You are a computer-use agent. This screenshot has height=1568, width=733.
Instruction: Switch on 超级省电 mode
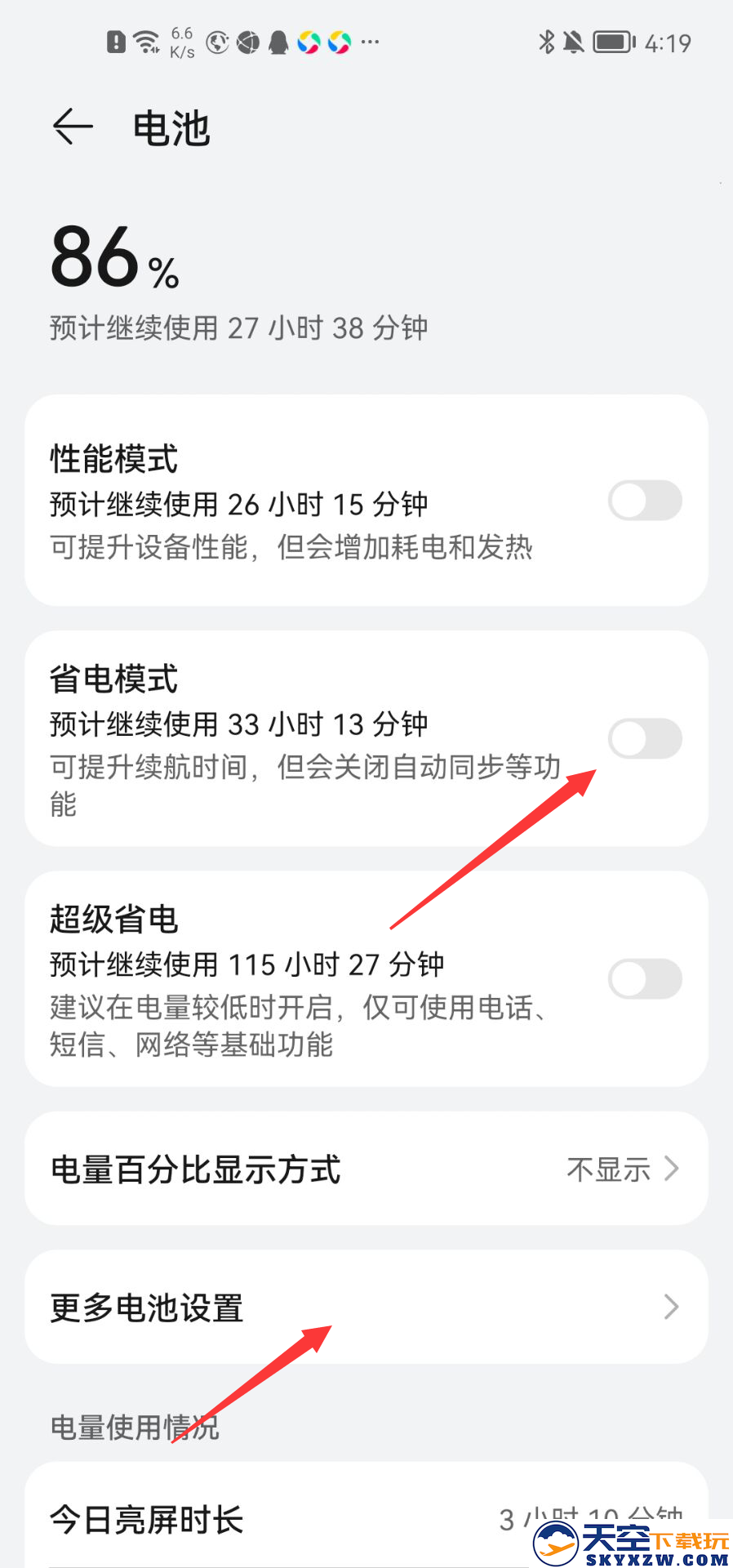(645, 978)
